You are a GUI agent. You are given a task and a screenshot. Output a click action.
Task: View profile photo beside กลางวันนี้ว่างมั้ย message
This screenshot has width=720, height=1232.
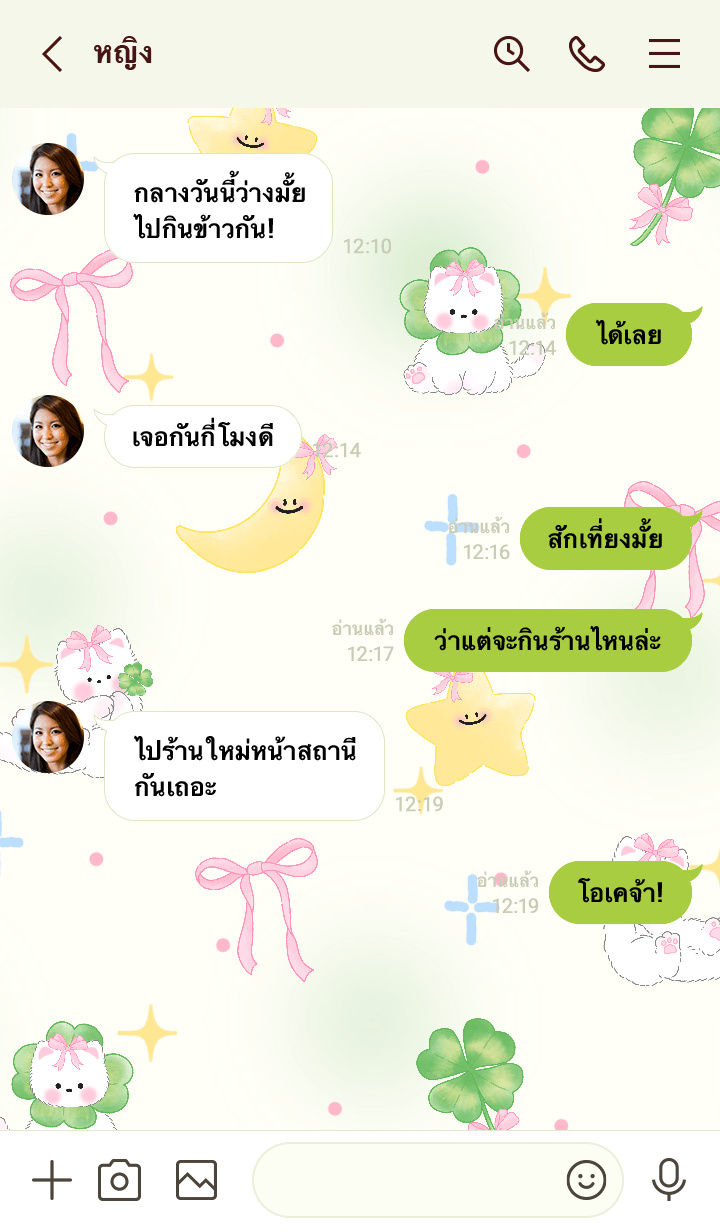pyautogui.click(x=48, y=179)
